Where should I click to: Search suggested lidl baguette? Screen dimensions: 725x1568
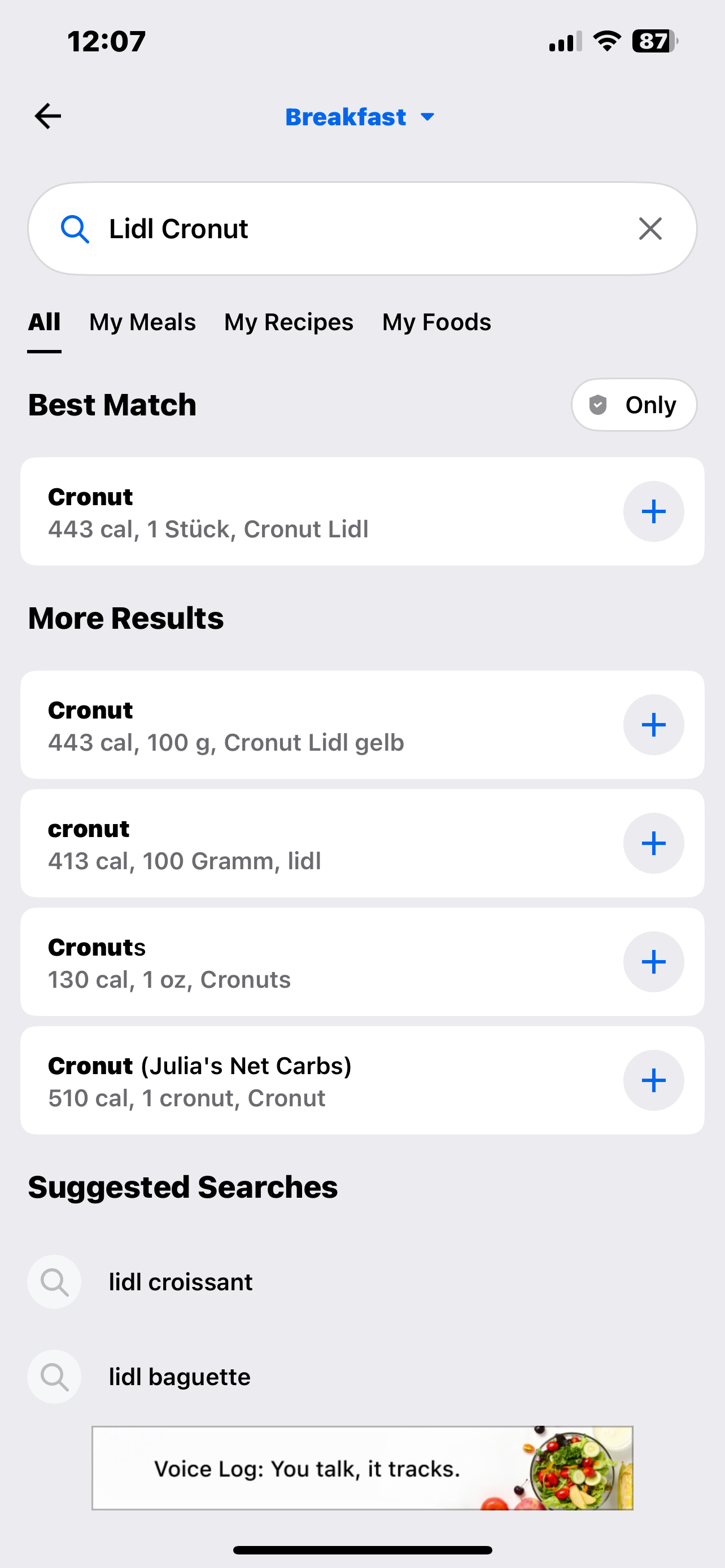pyautogui.click(x=179, y=1377)
